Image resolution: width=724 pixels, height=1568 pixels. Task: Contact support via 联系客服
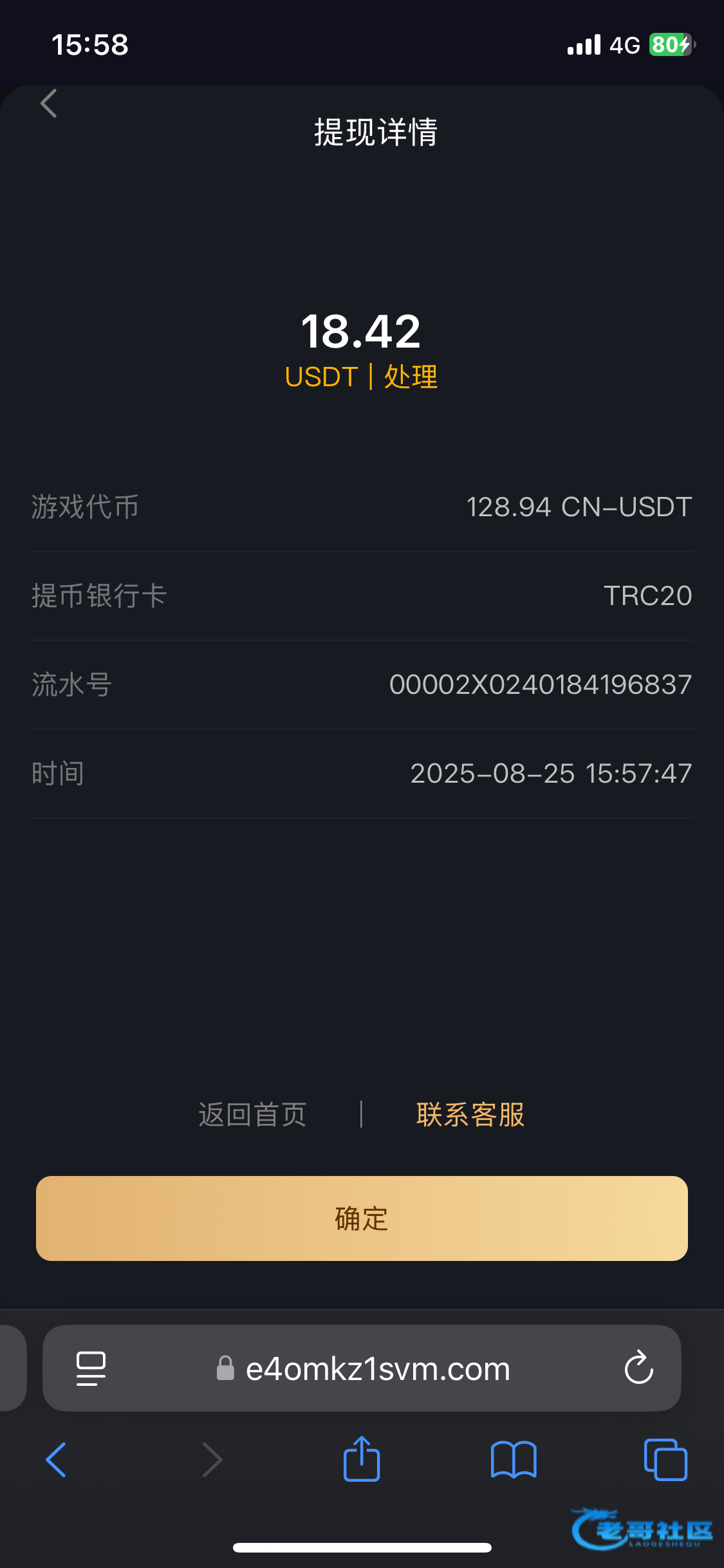[470, 1114]
